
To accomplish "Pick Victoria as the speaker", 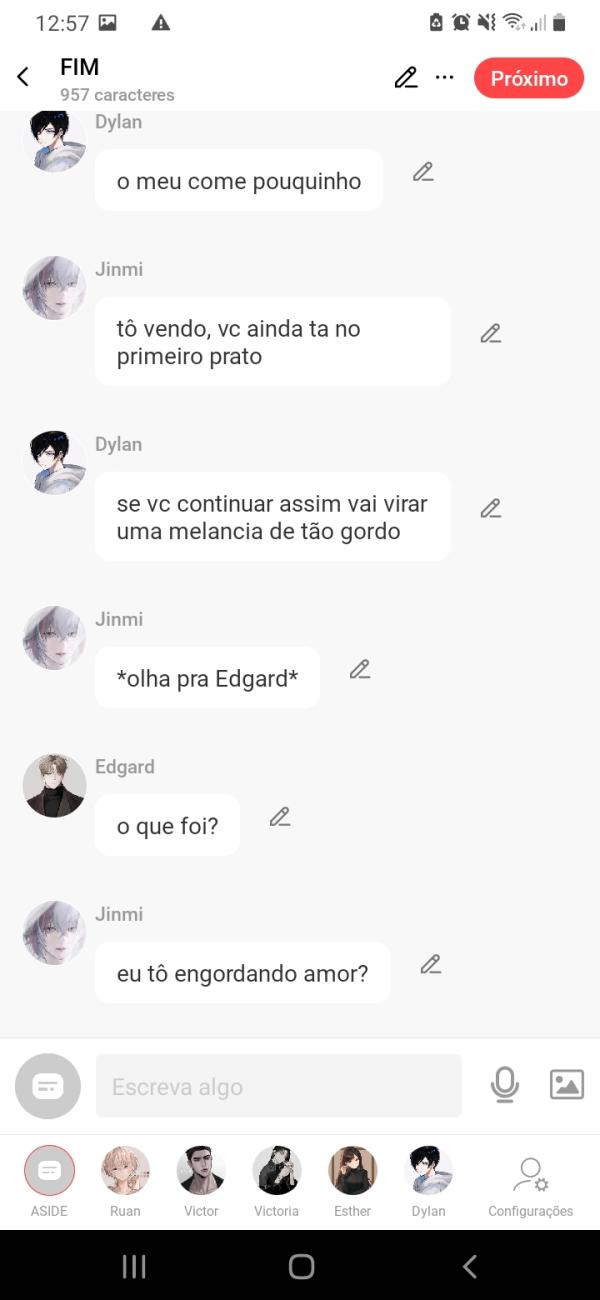I will point(277,1171).
